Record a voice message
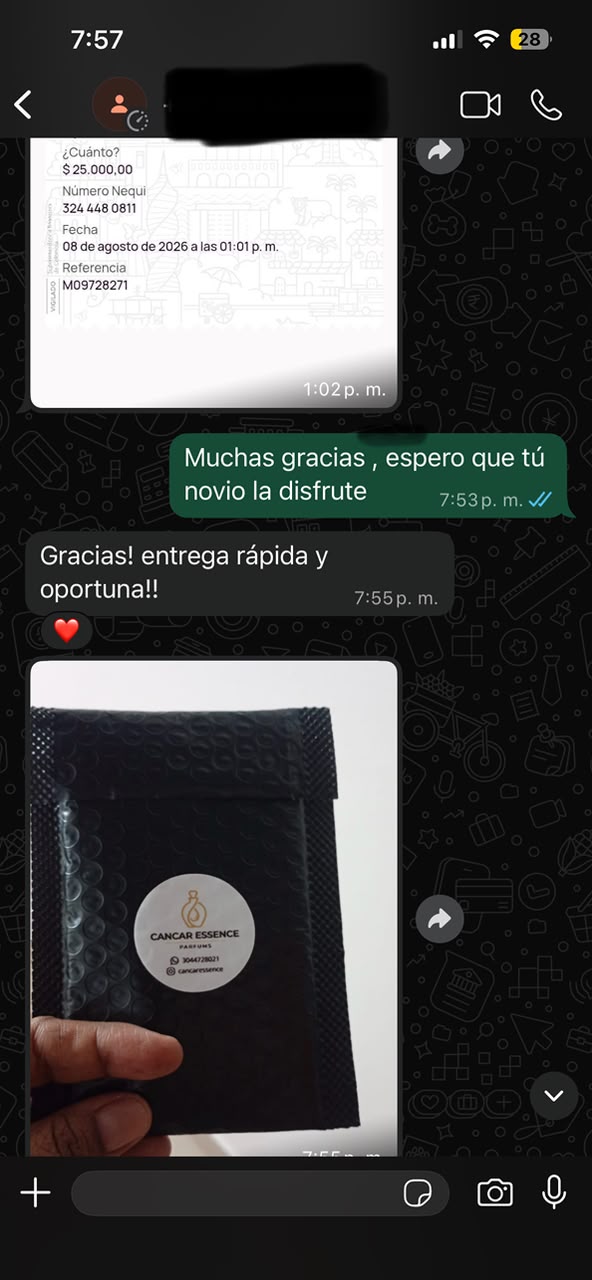 pos(554,1192)
